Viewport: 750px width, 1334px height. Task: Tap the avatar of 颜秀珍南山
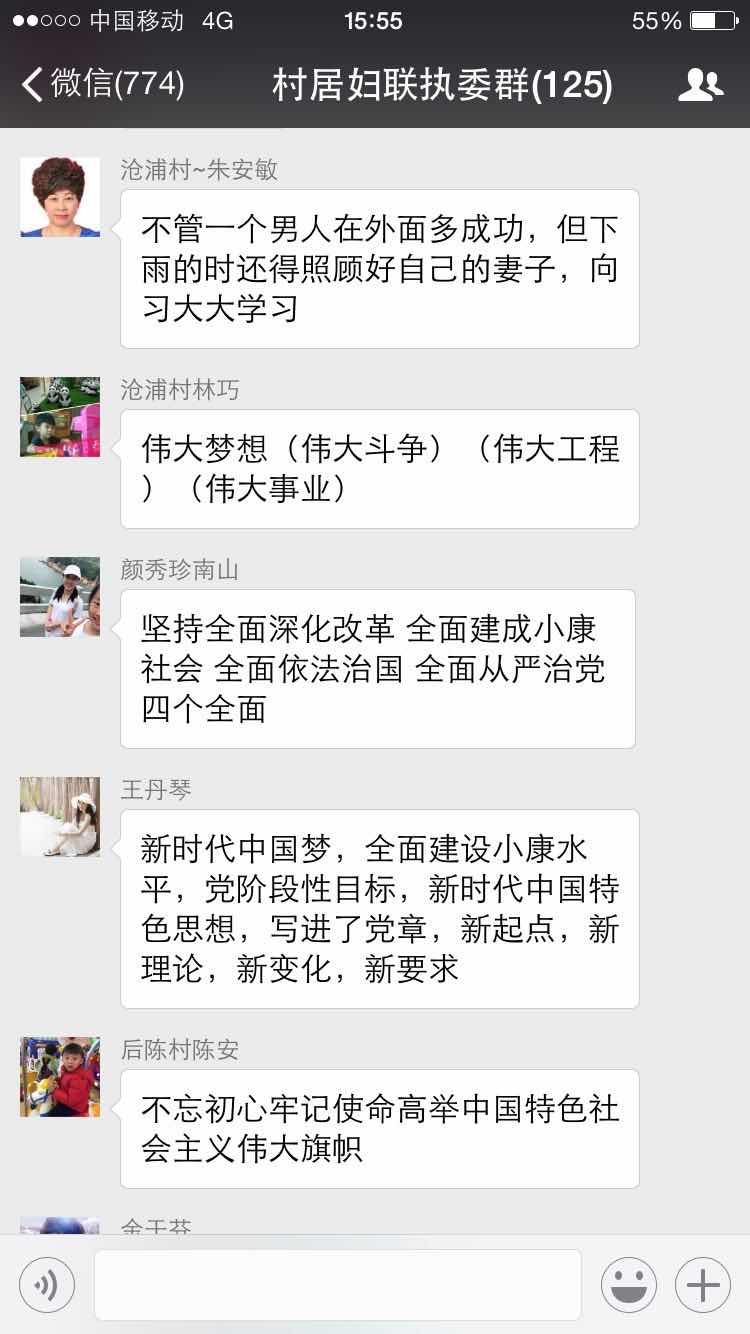pyautogui.click(x=60, y=597)
